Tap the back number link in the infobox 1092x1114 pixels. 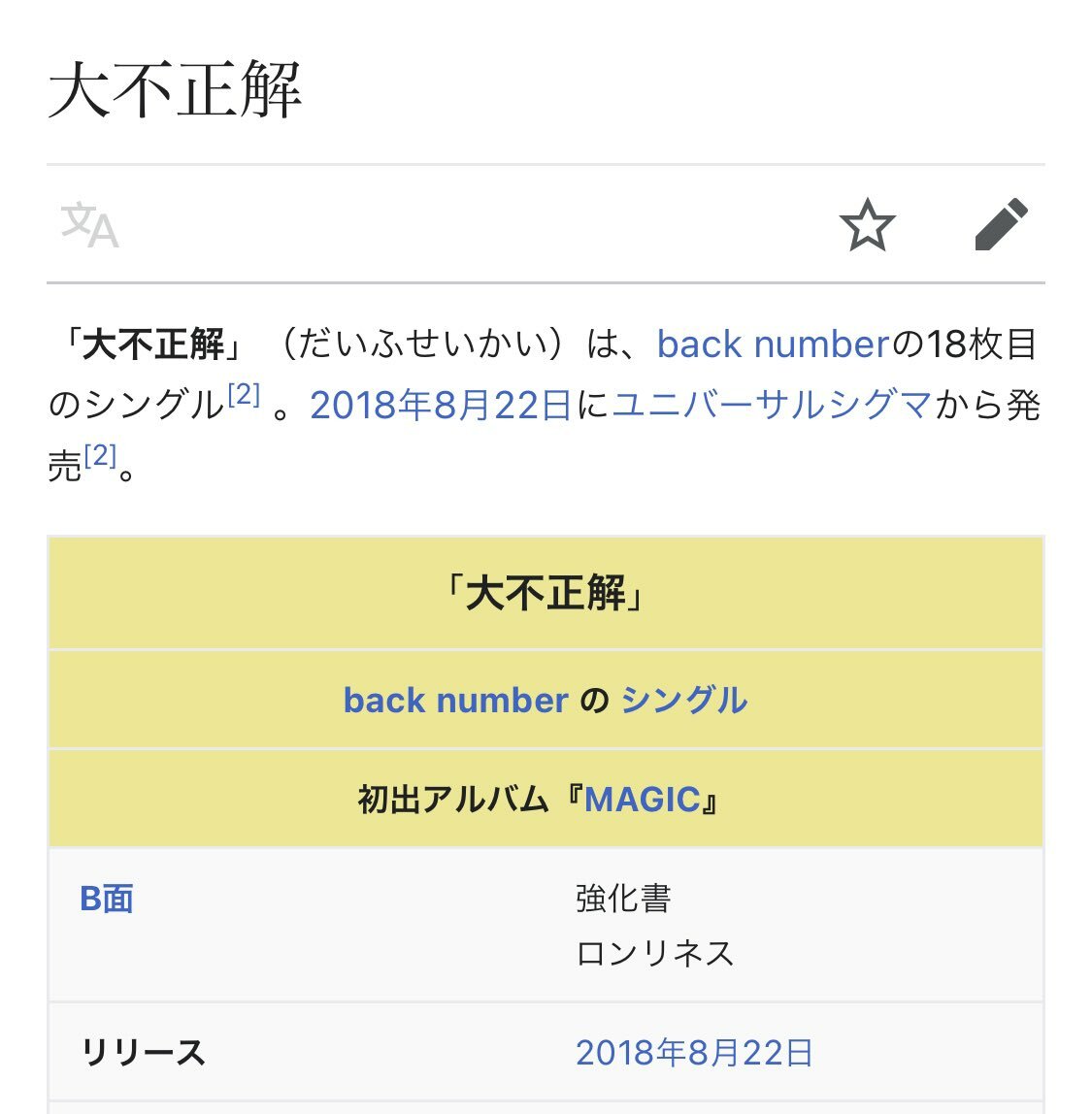click(x=455, y=700)
